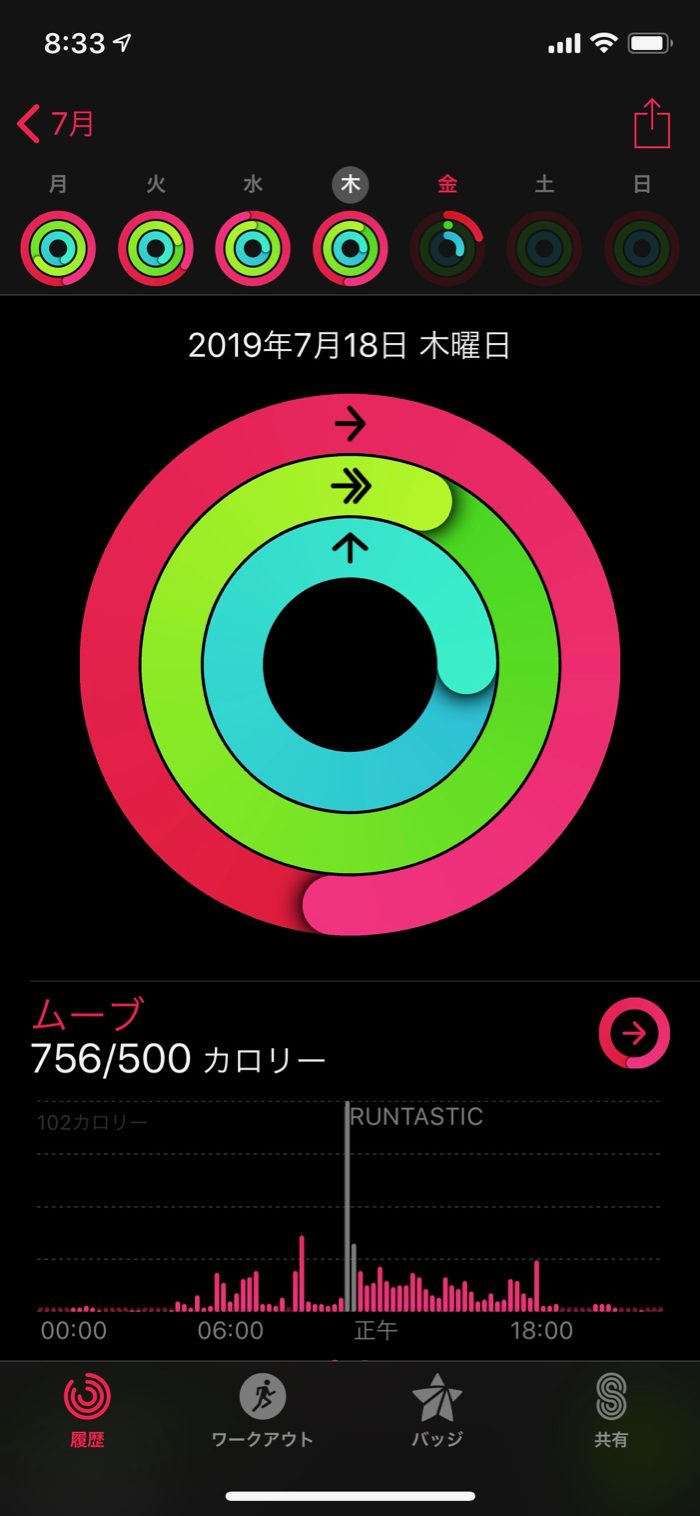Open the 共有 tab

[x=611, y=1410]
